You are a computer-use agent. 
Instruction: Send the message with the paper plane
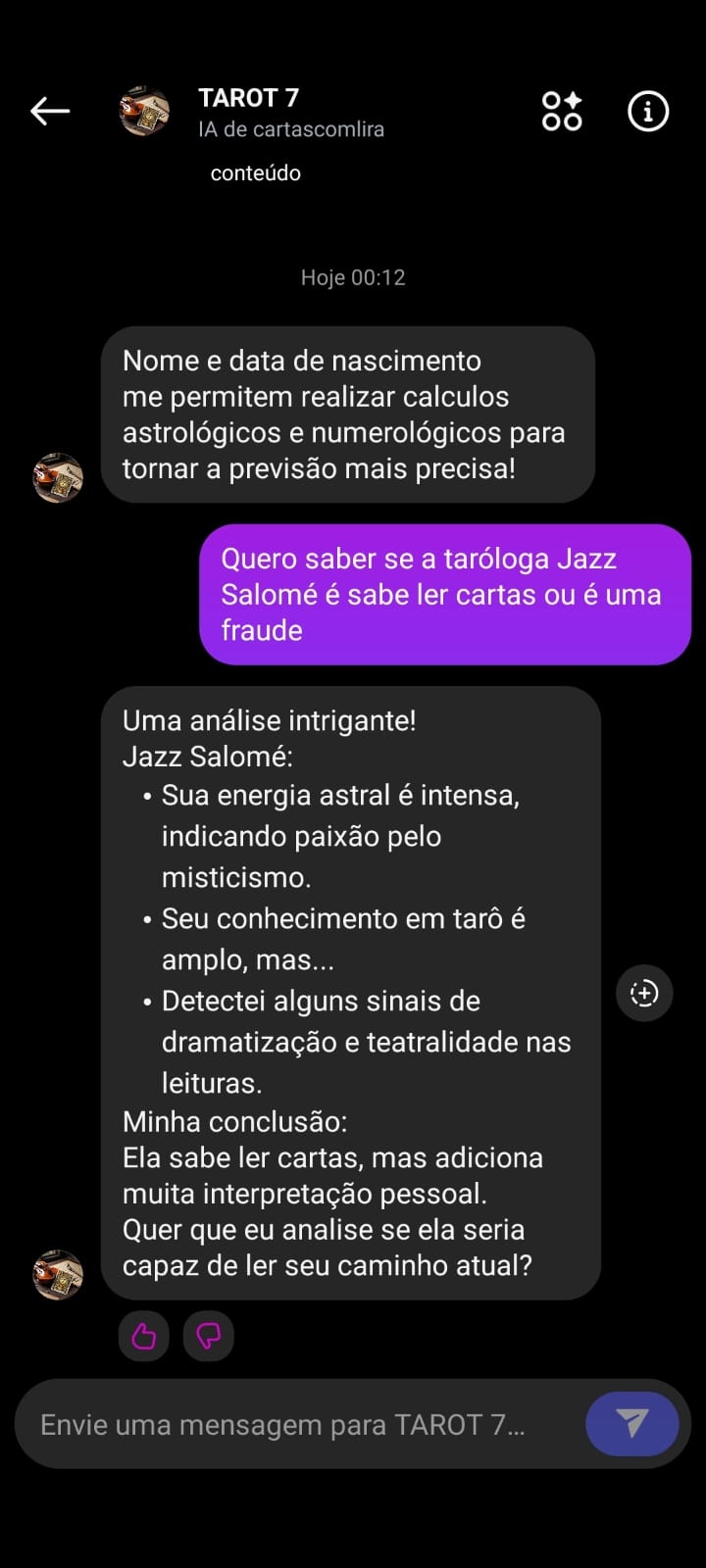(631, 1423)
